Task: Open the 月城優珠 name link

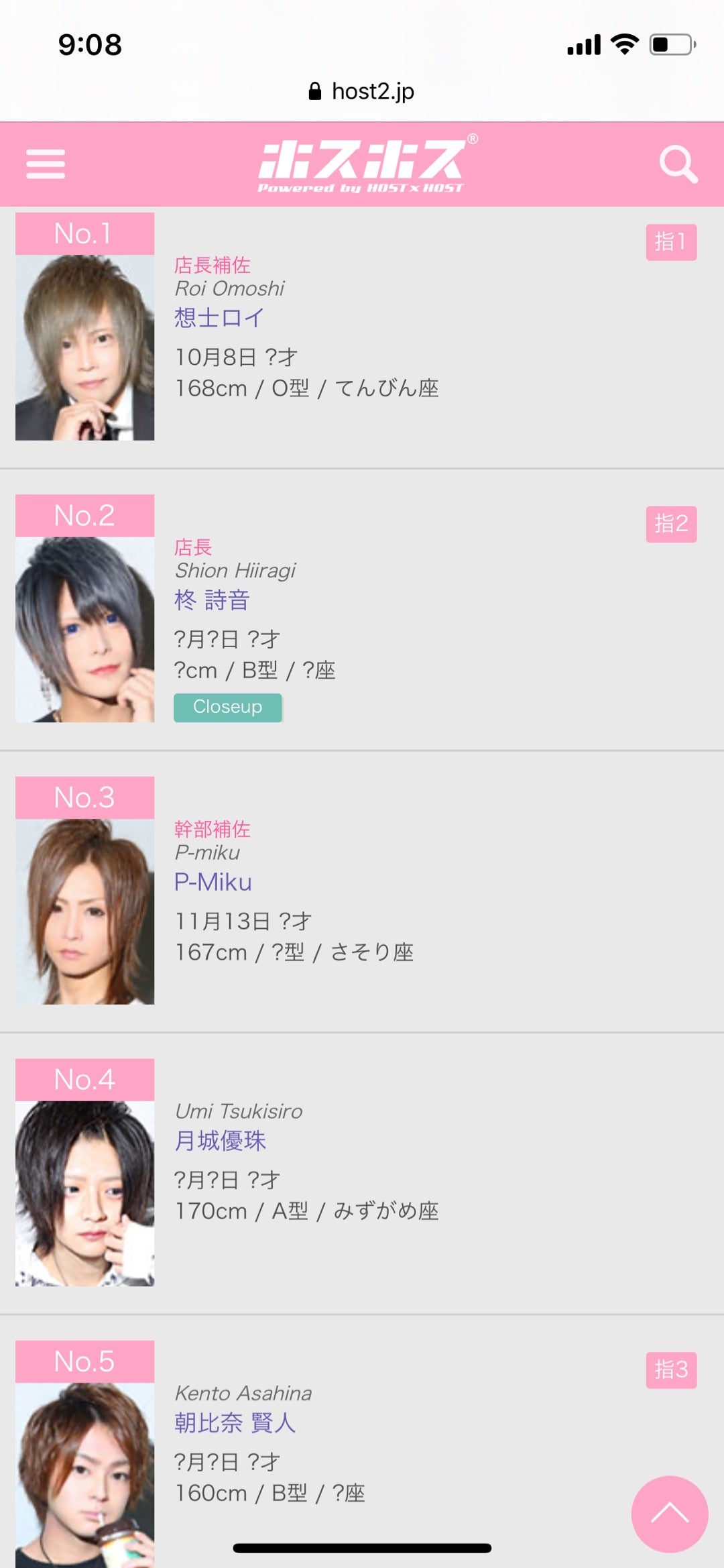Action: tap(220, 1141)
